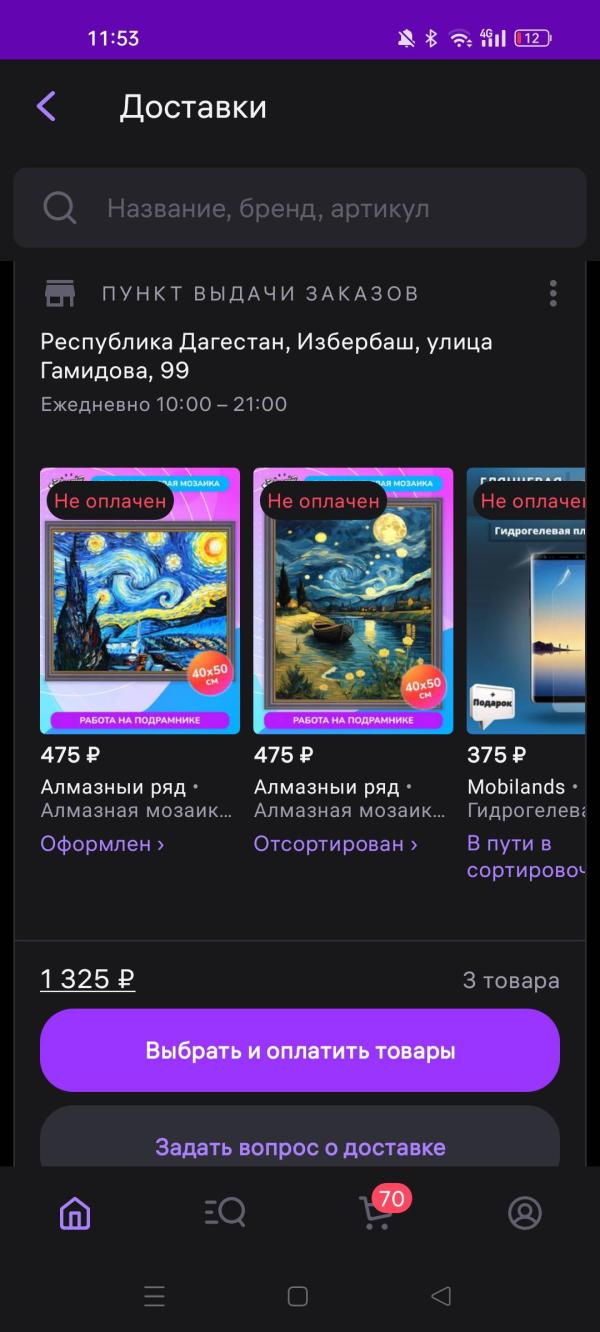Open the Оформлен status link
This screenshot has height=1332, width=600.
[102, 844]
